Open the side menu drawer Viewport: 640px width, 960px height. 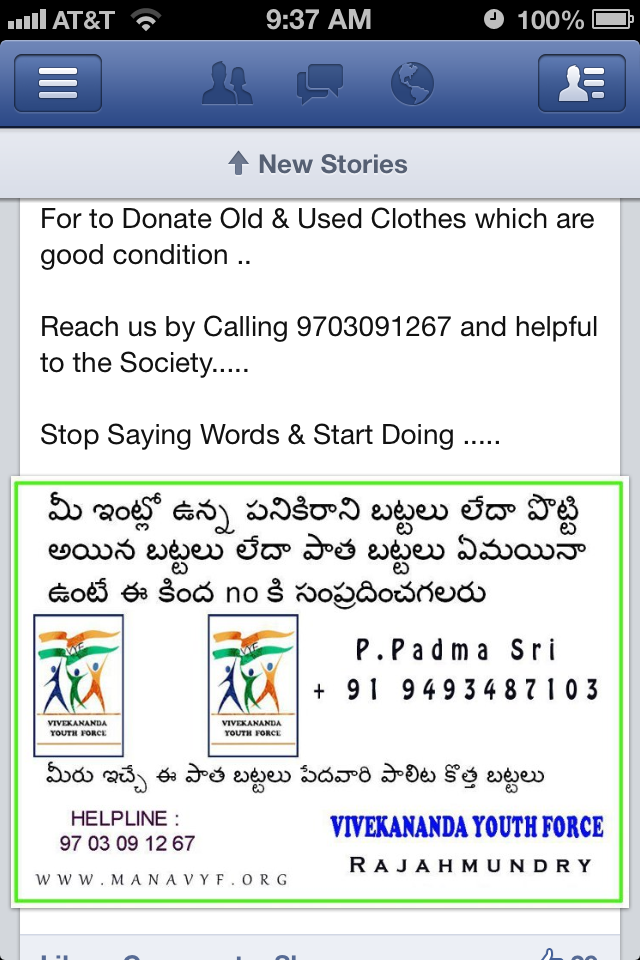click(57, 83)
